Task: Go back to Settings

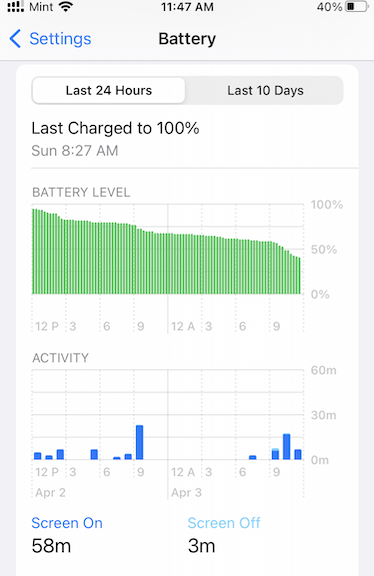Action: 50,39
